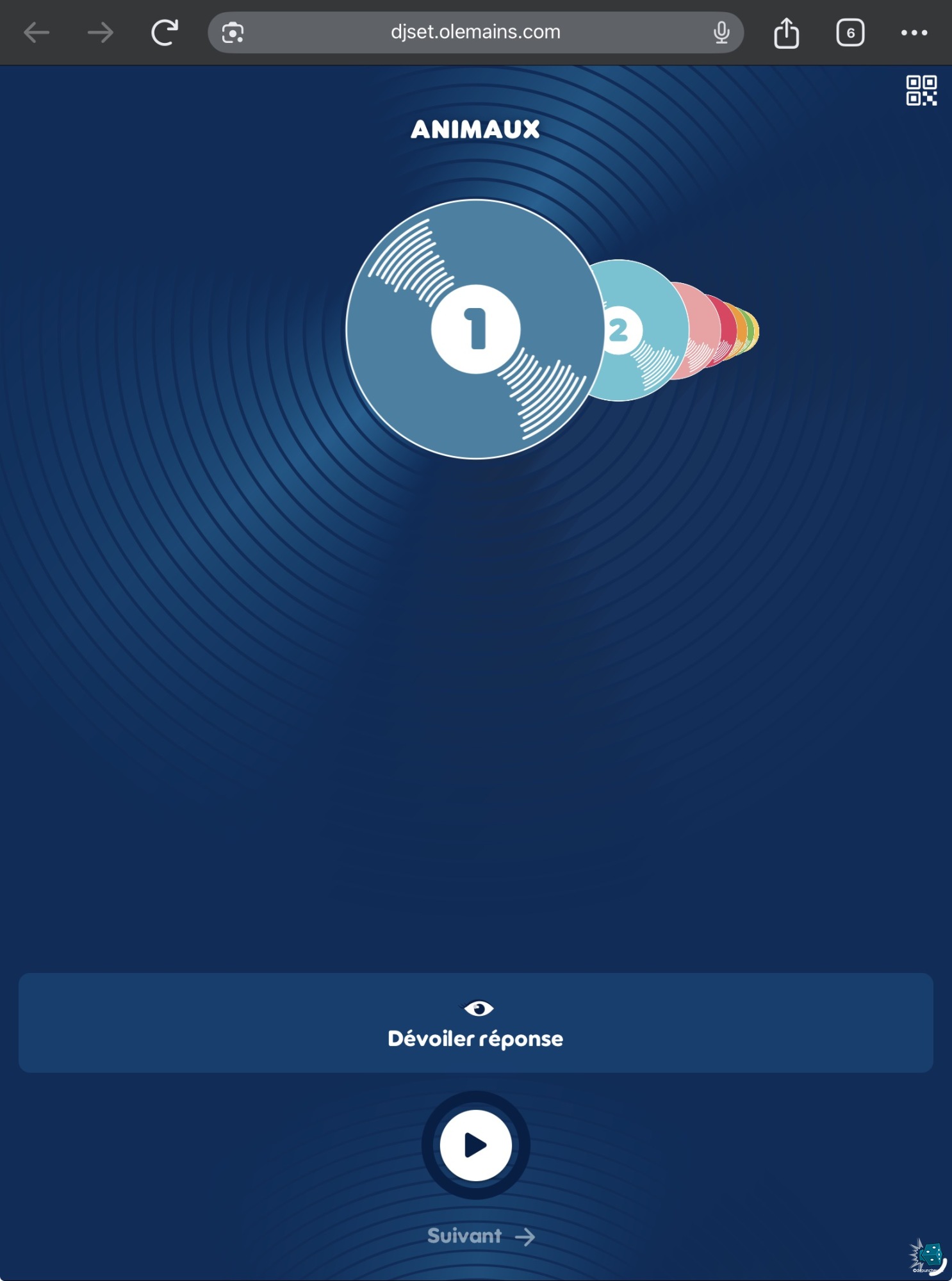Open the QR code icon

point(921,90)
